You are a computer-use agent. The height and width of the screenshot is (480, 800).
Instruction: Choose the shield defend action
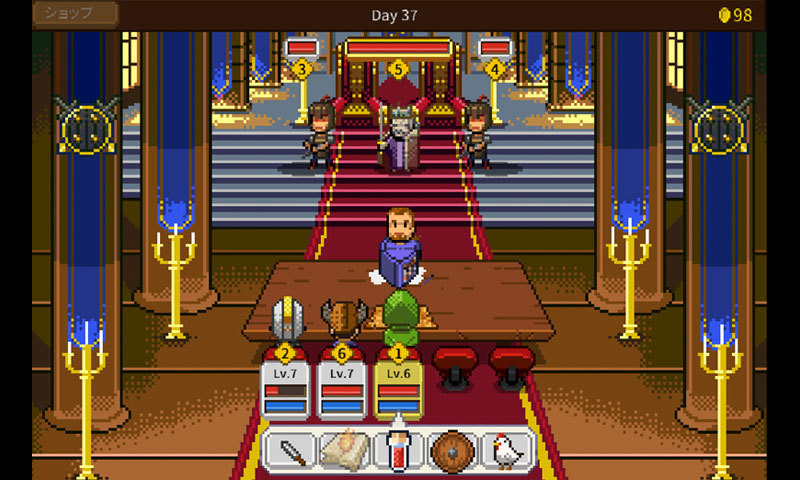point(453,452)
